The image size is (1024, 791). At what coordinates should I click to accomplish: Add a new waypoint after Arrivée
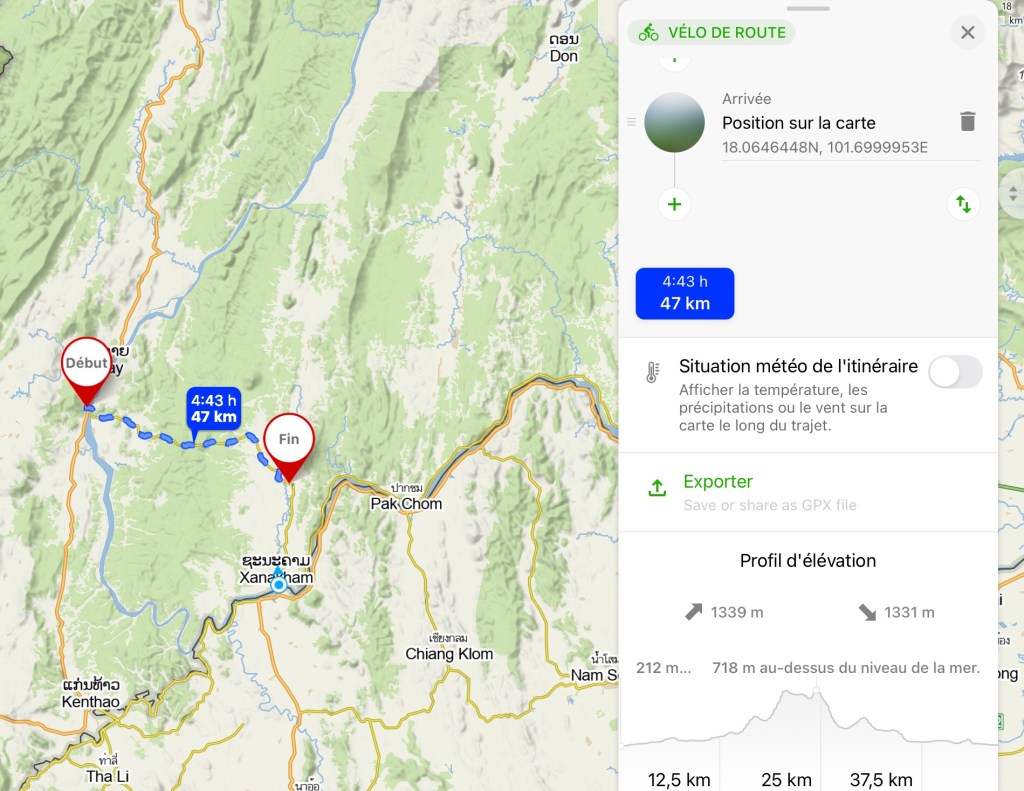(x=674, y=204)
